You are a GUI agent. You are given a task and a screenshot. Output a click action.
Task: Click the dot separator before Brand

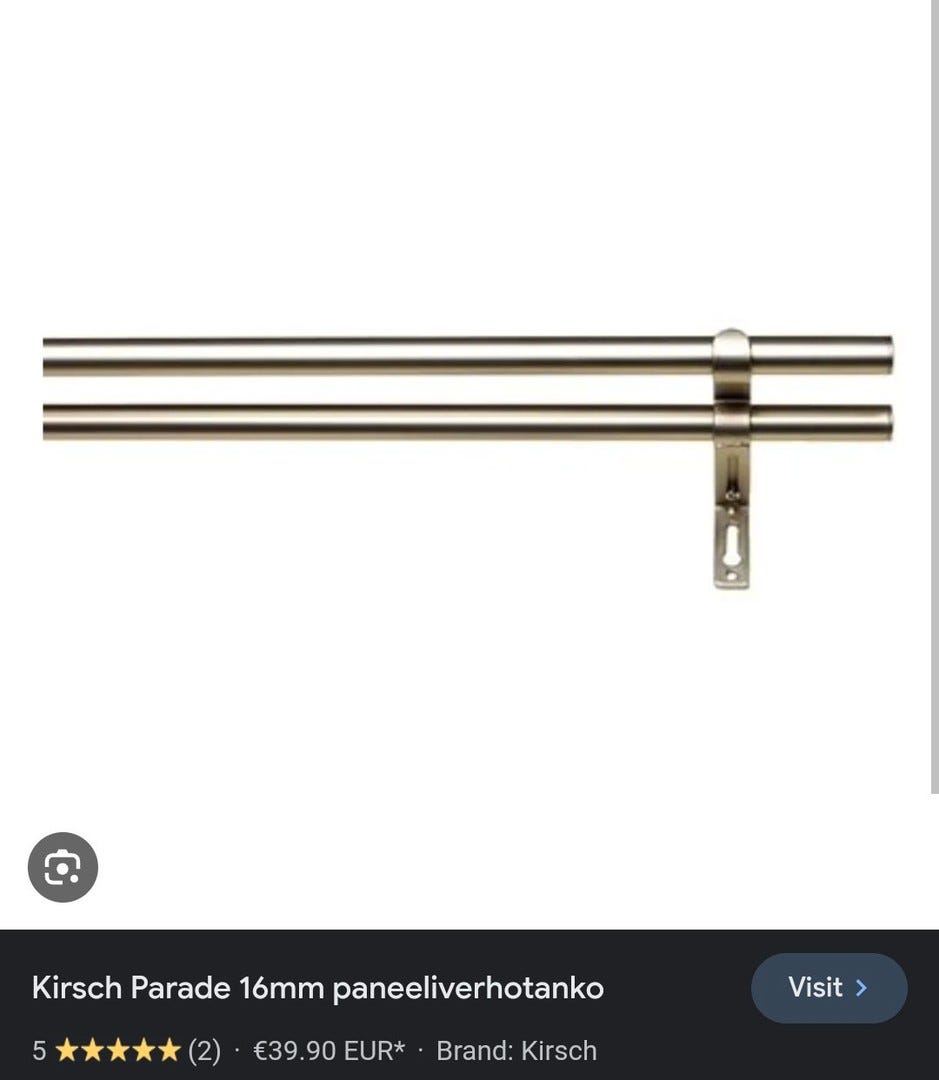click(420, 1050)
